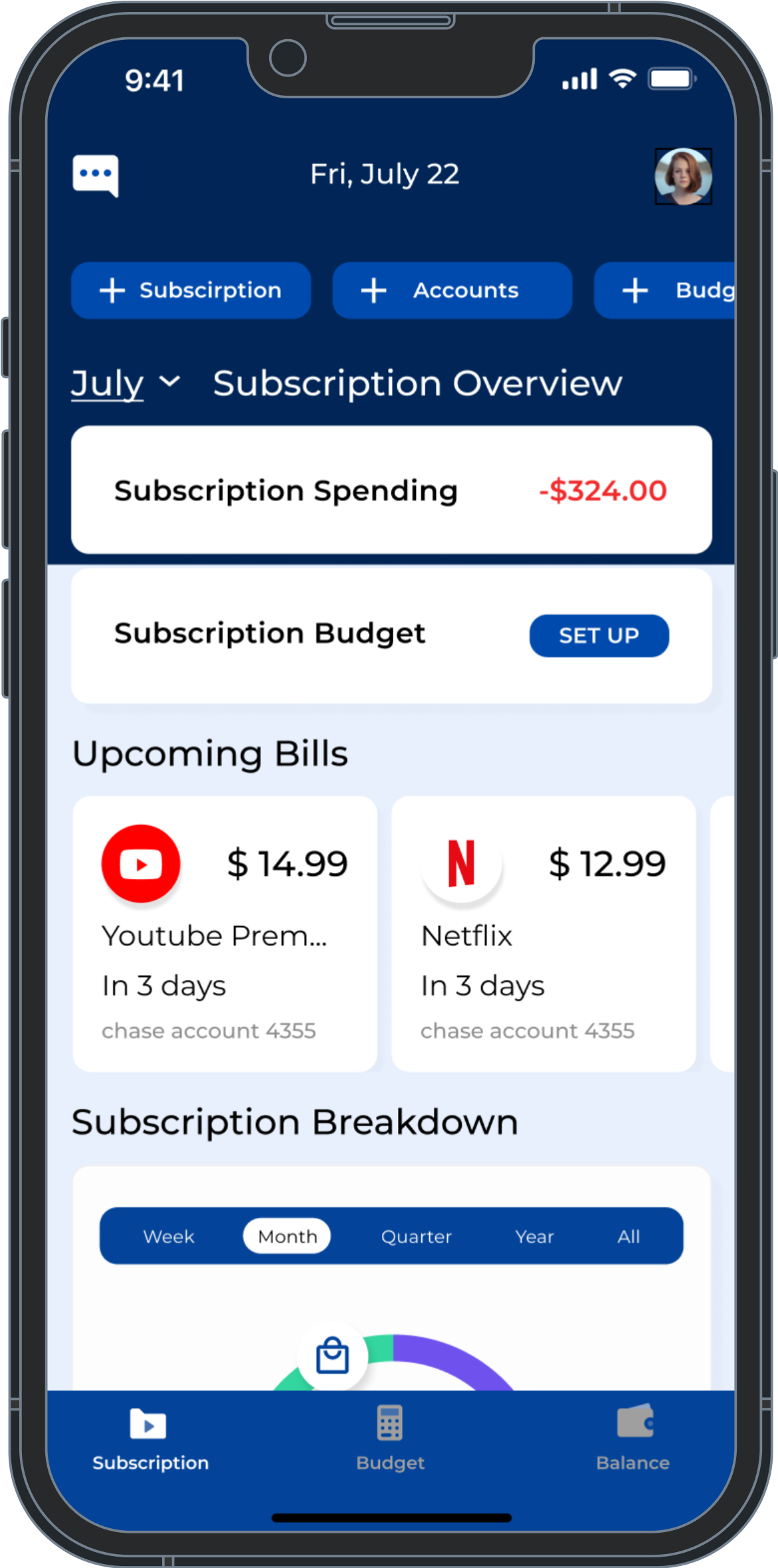778x1568 pixels.
Task: Expand the July month dropdown
Action: [126, 384]
